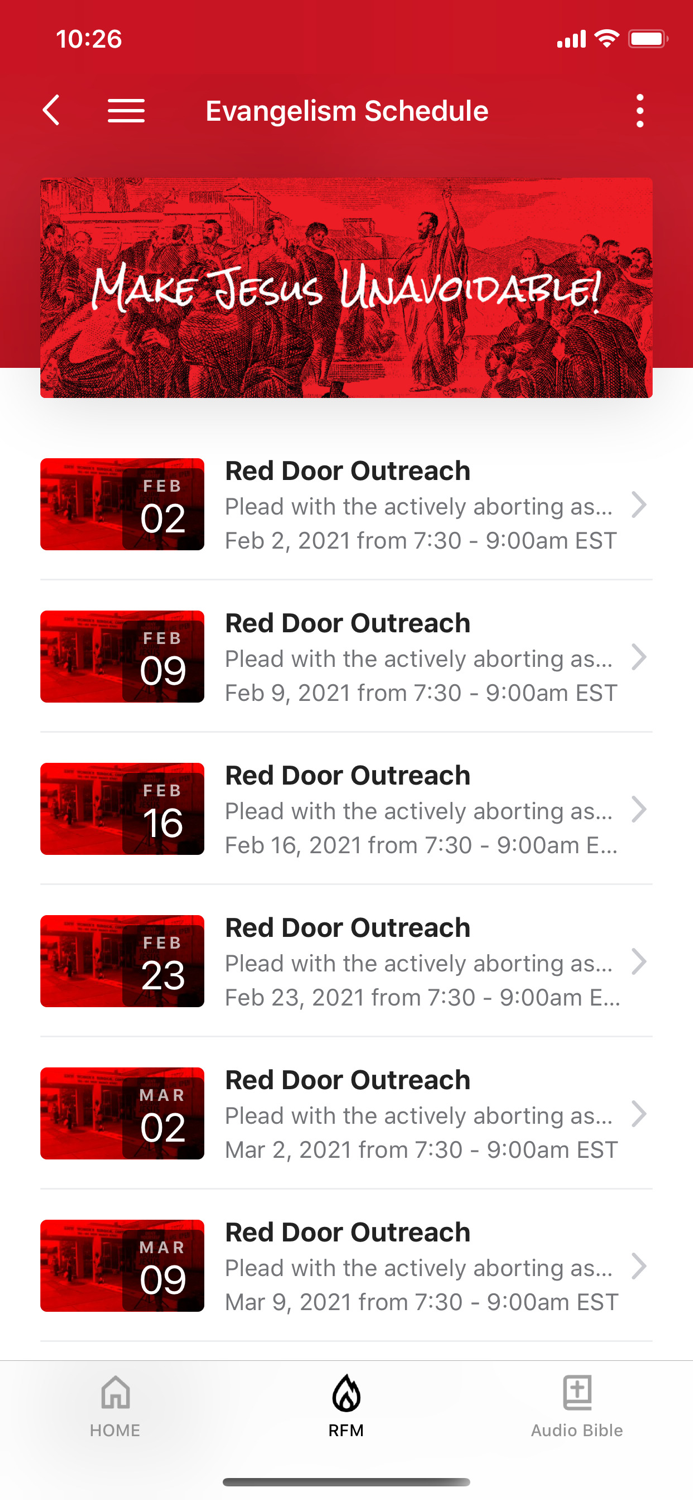Select the RFM tab
This screenshot has height=1500, width=693.
coord(346,1406)
